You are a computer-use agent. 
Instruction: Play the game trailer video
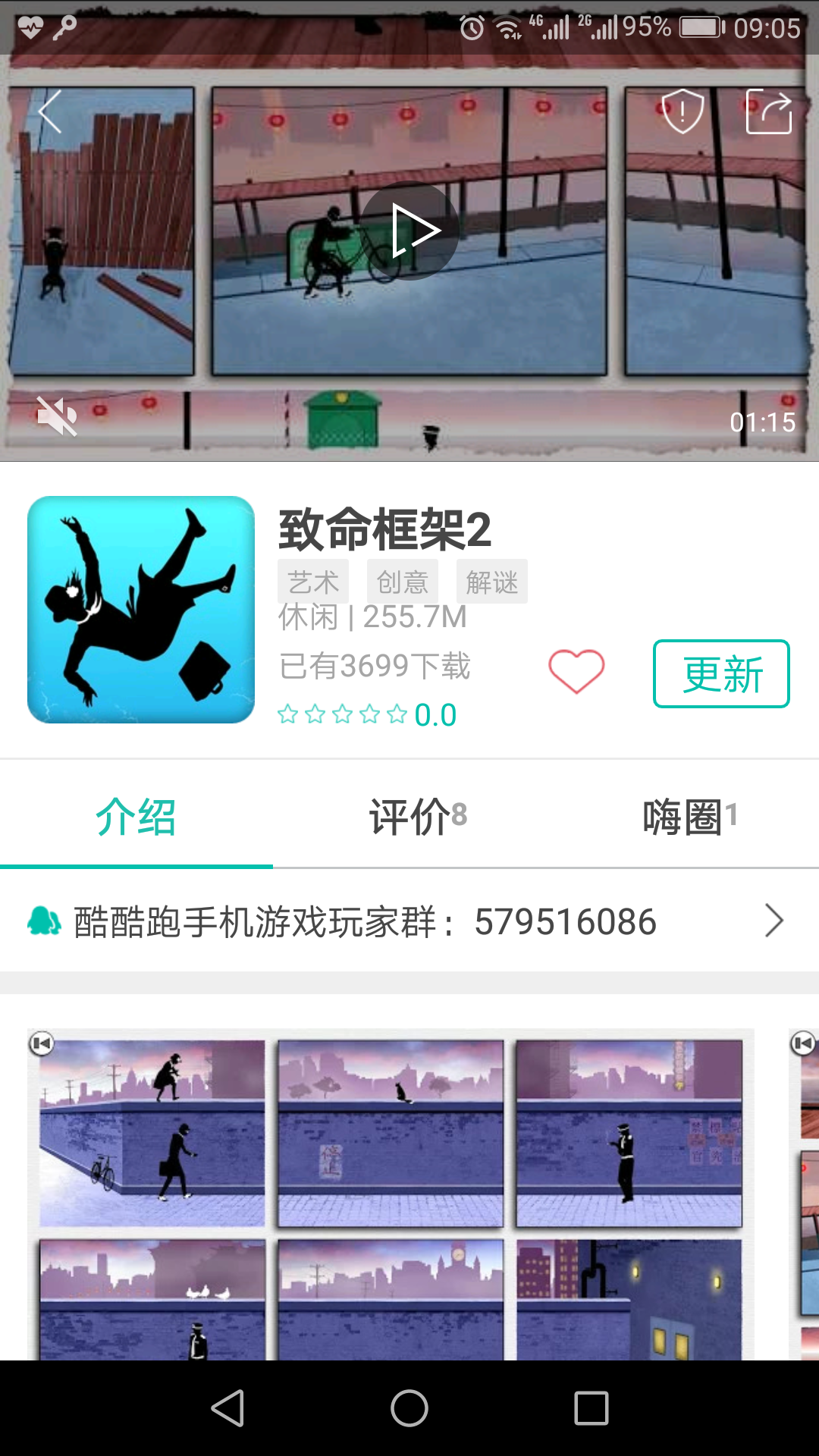[x=409, y=231]
